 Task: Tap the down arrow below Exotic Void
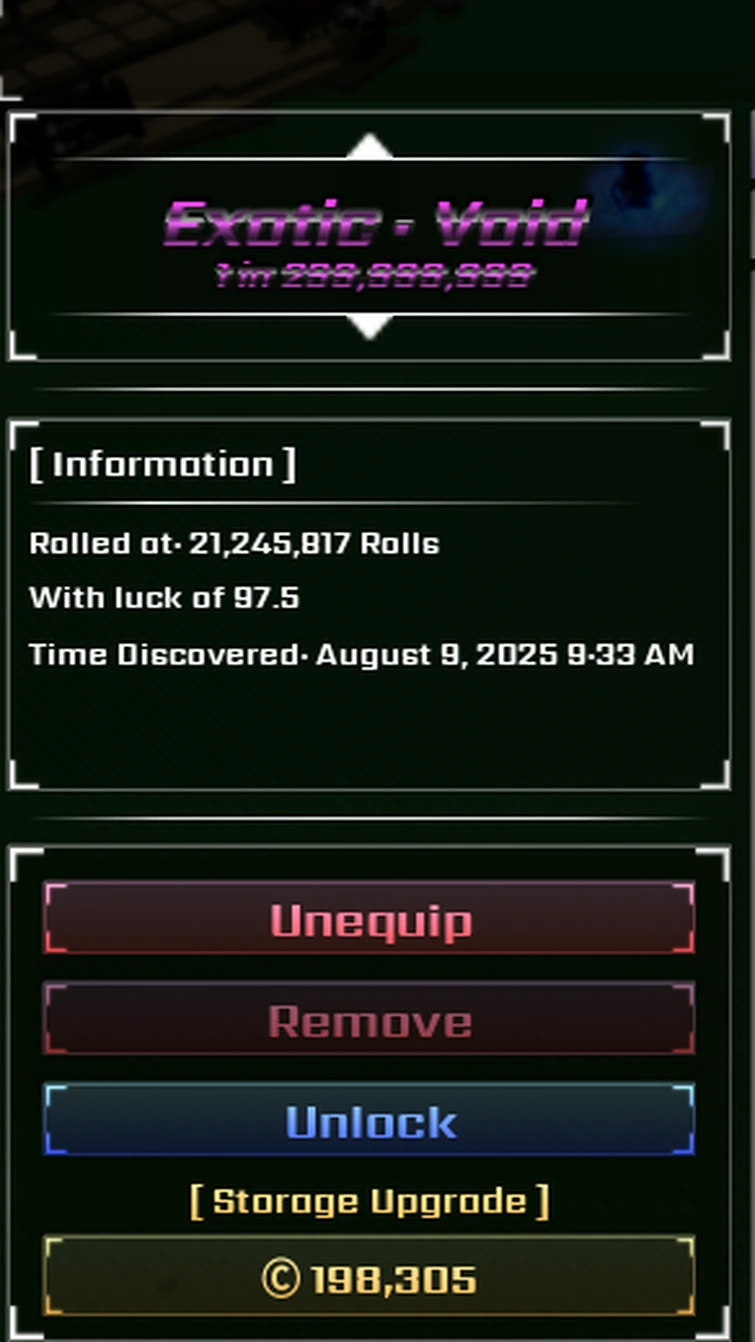click(370, 326)
